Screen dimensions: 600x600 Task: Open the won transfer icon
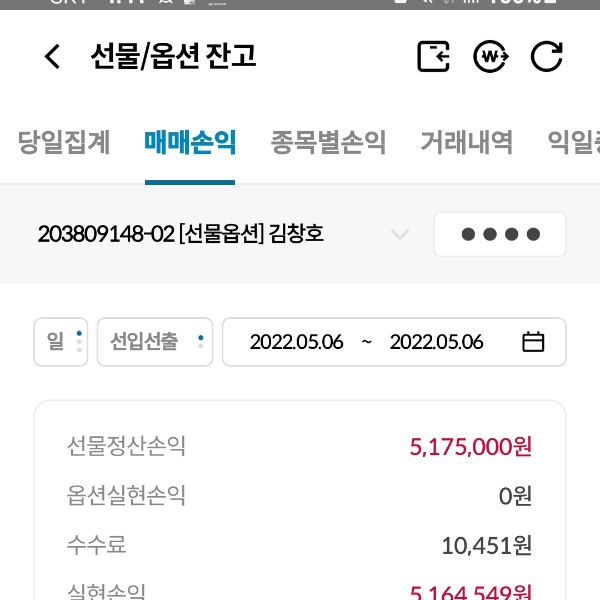(x=490, y=57)
